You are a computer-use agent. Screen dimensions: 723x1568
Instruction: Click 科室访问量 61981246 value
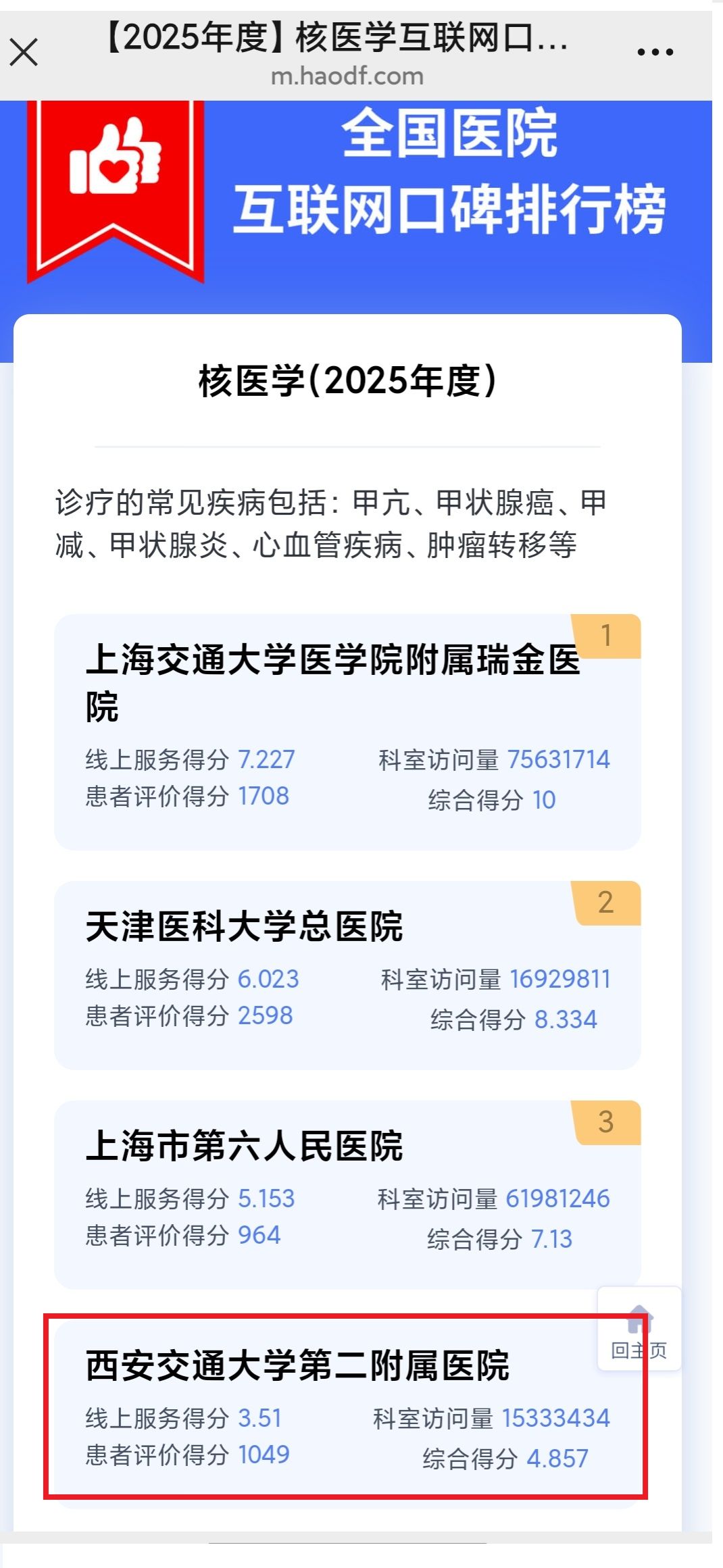(x=558, y=1198)
